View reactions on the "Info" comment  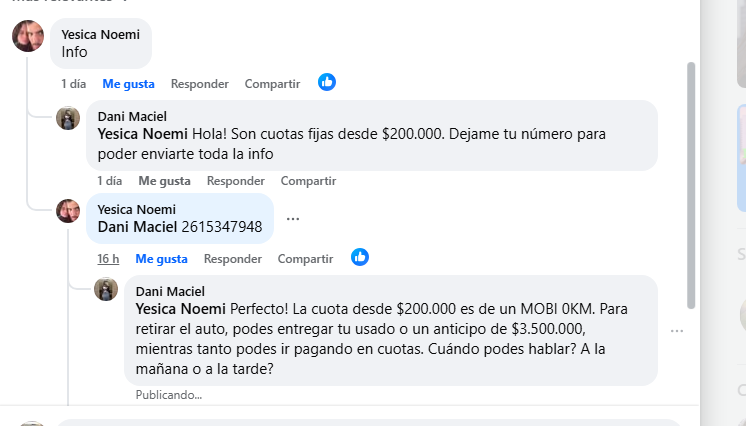pyautogui.click(x=327, y=83)
